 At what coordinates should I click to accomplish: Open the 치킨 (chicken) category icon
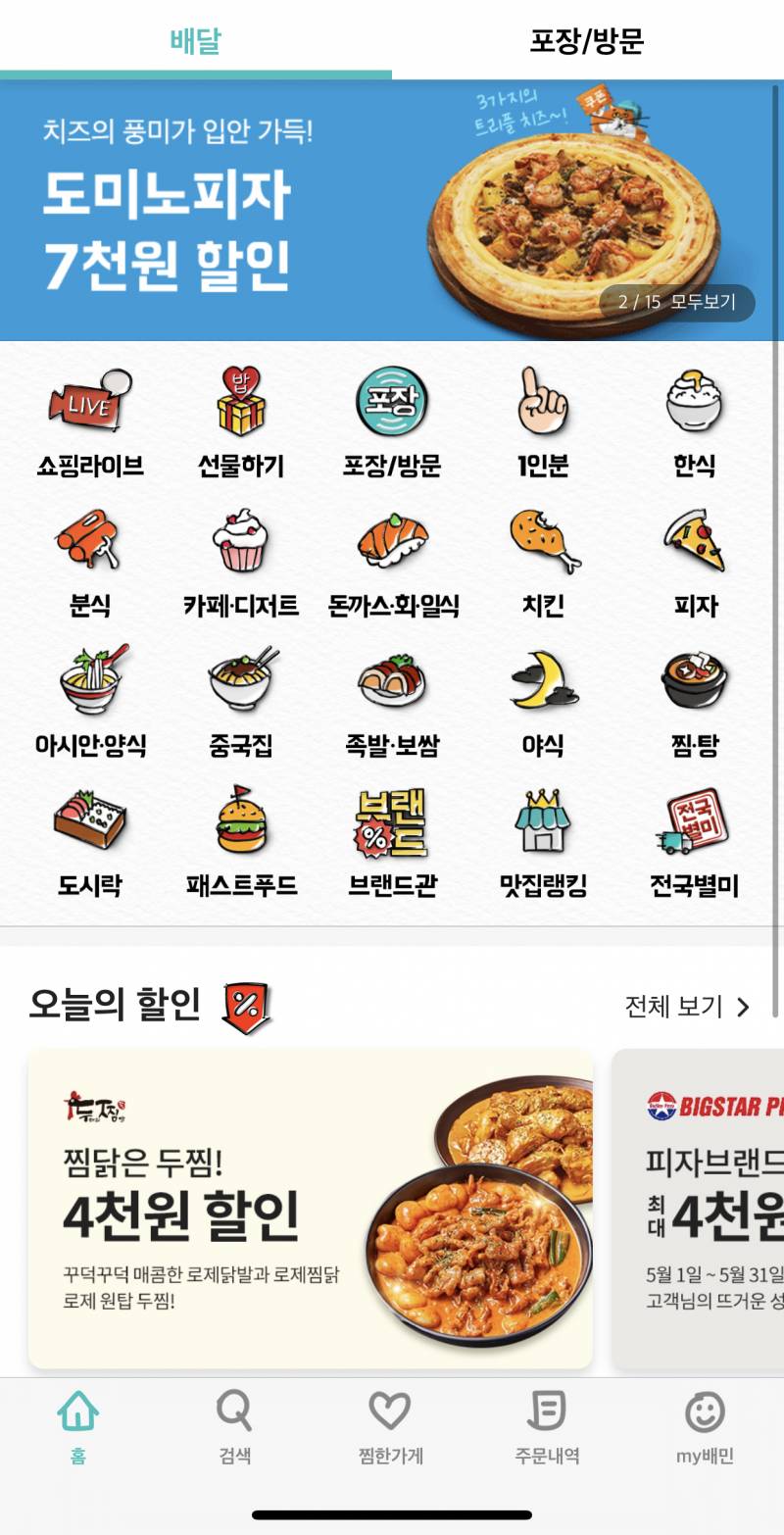tap(543, 554)
